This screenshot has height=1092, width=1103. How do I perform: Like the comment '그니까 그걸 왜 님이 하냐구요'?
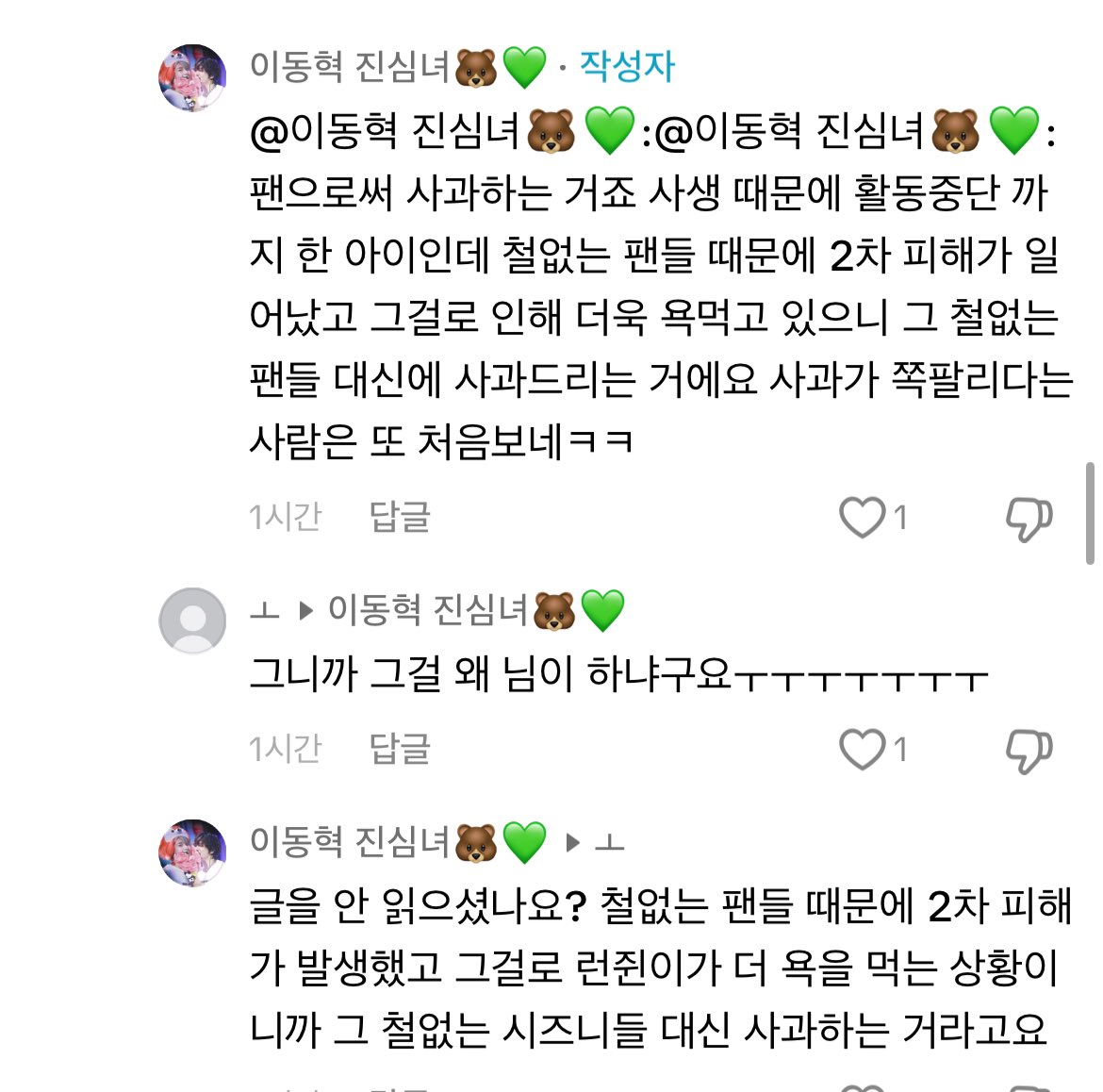(x=862, y=750)
